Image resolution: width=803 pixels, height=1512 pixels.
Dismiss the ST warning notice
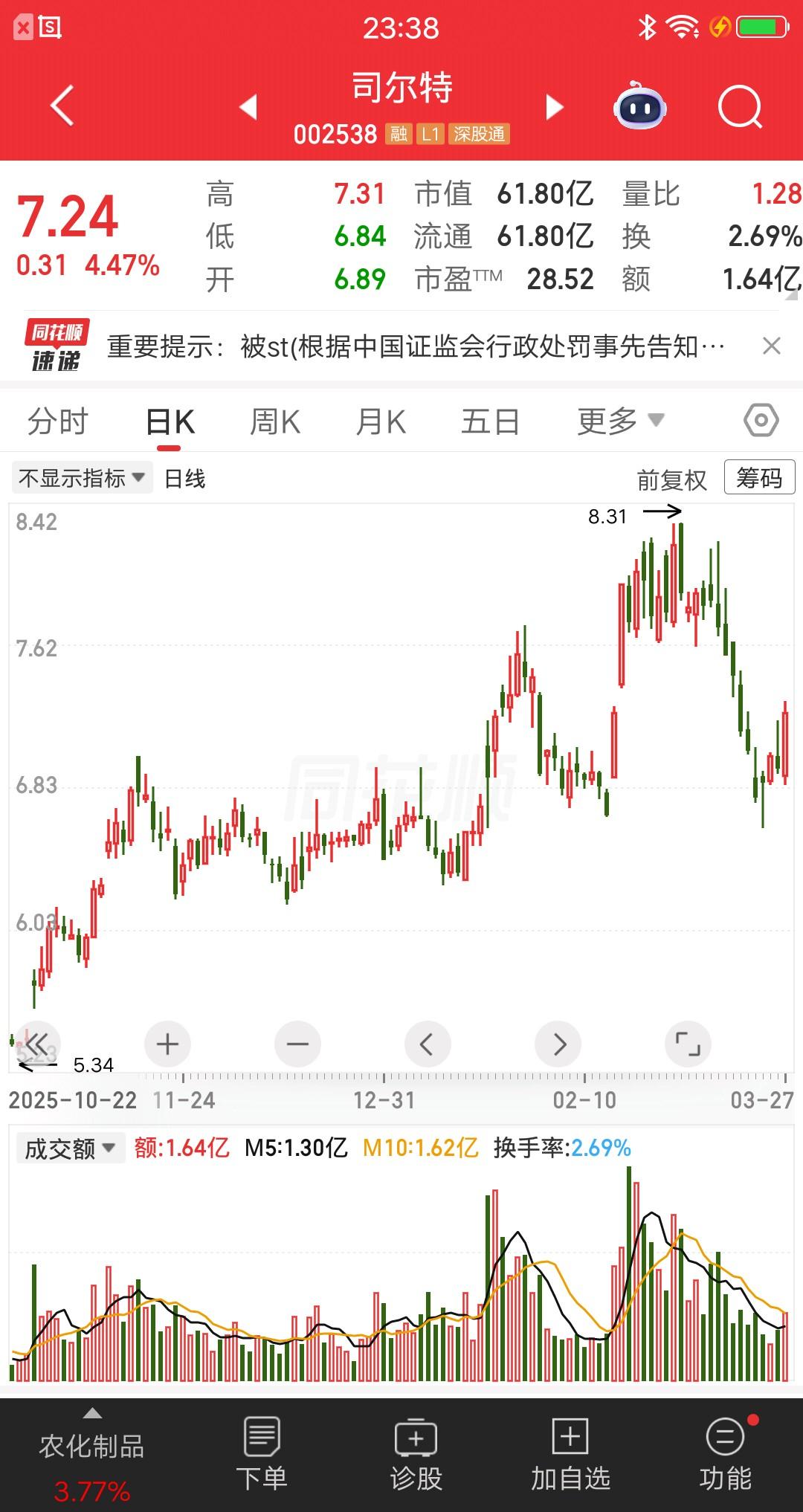(x=771, y=346)
